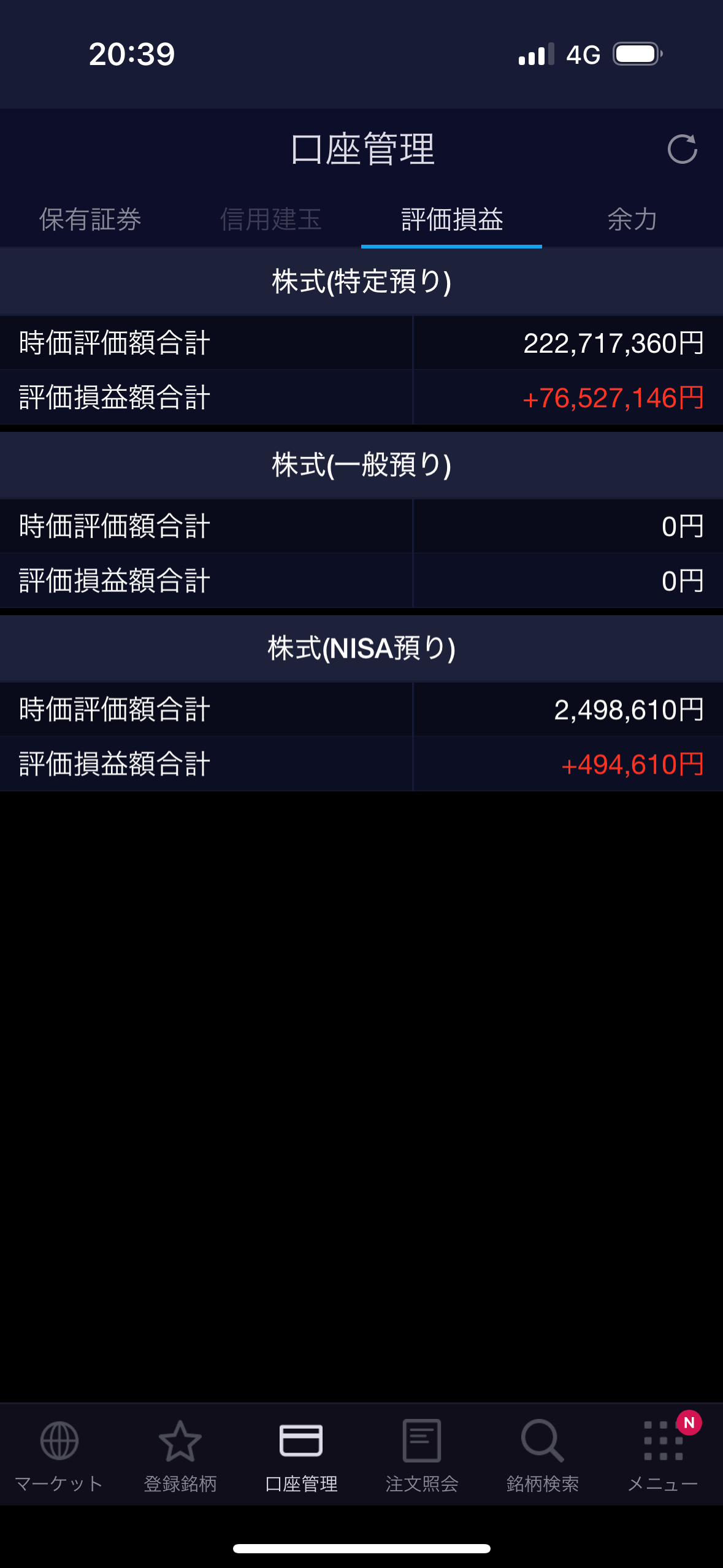This screenshot has width=723, height=1568.
Task: Switch to the 余力 tab
Action: [632, 219]
